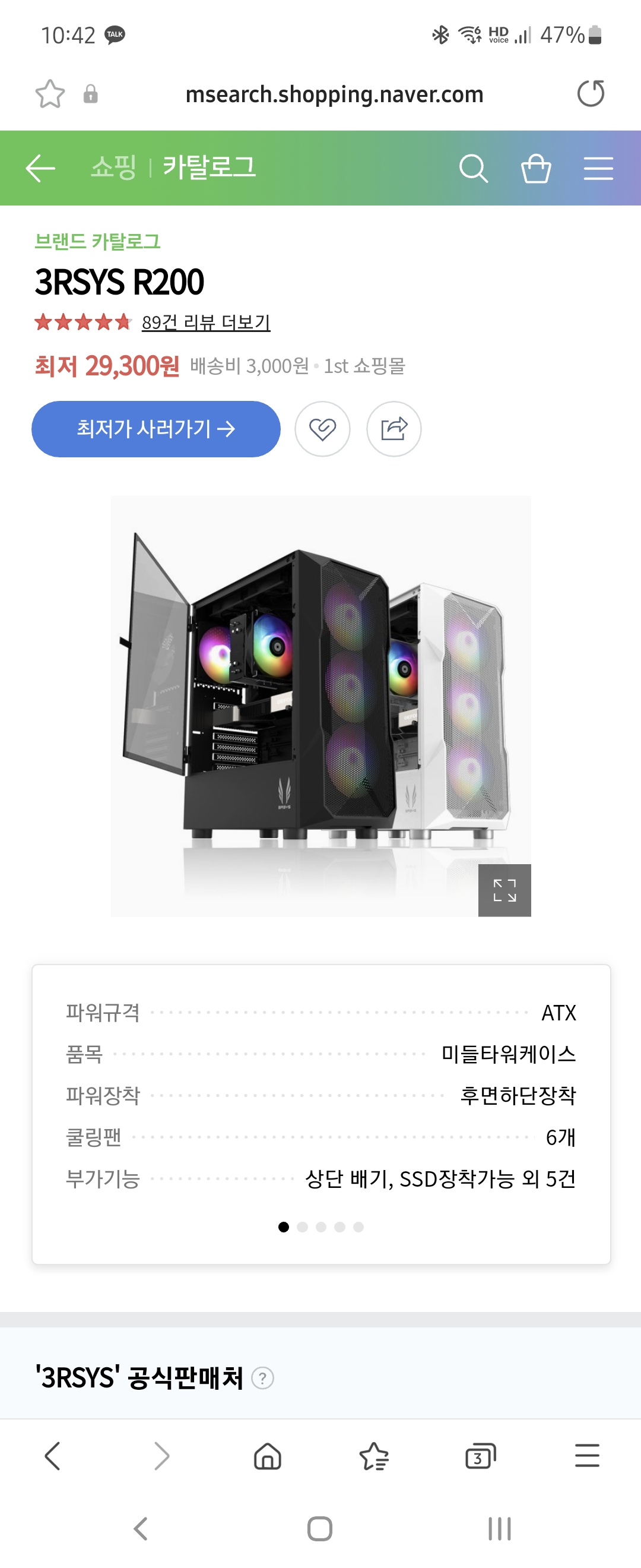
Task: Open the header hamburger menu
Action: pyautogui.click(x=598, y=168)
